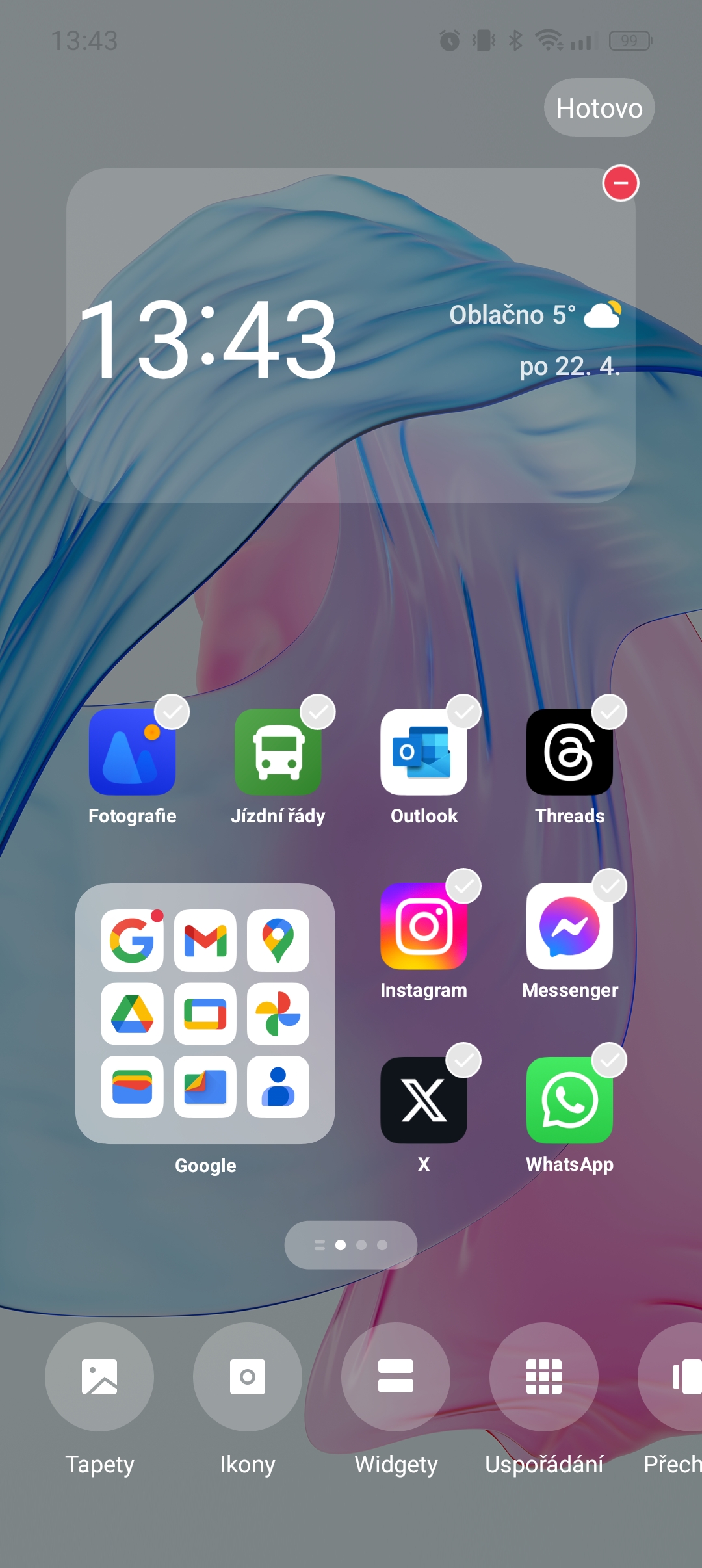
Task: Select the Threads app icon
Action: coord(569,752)
